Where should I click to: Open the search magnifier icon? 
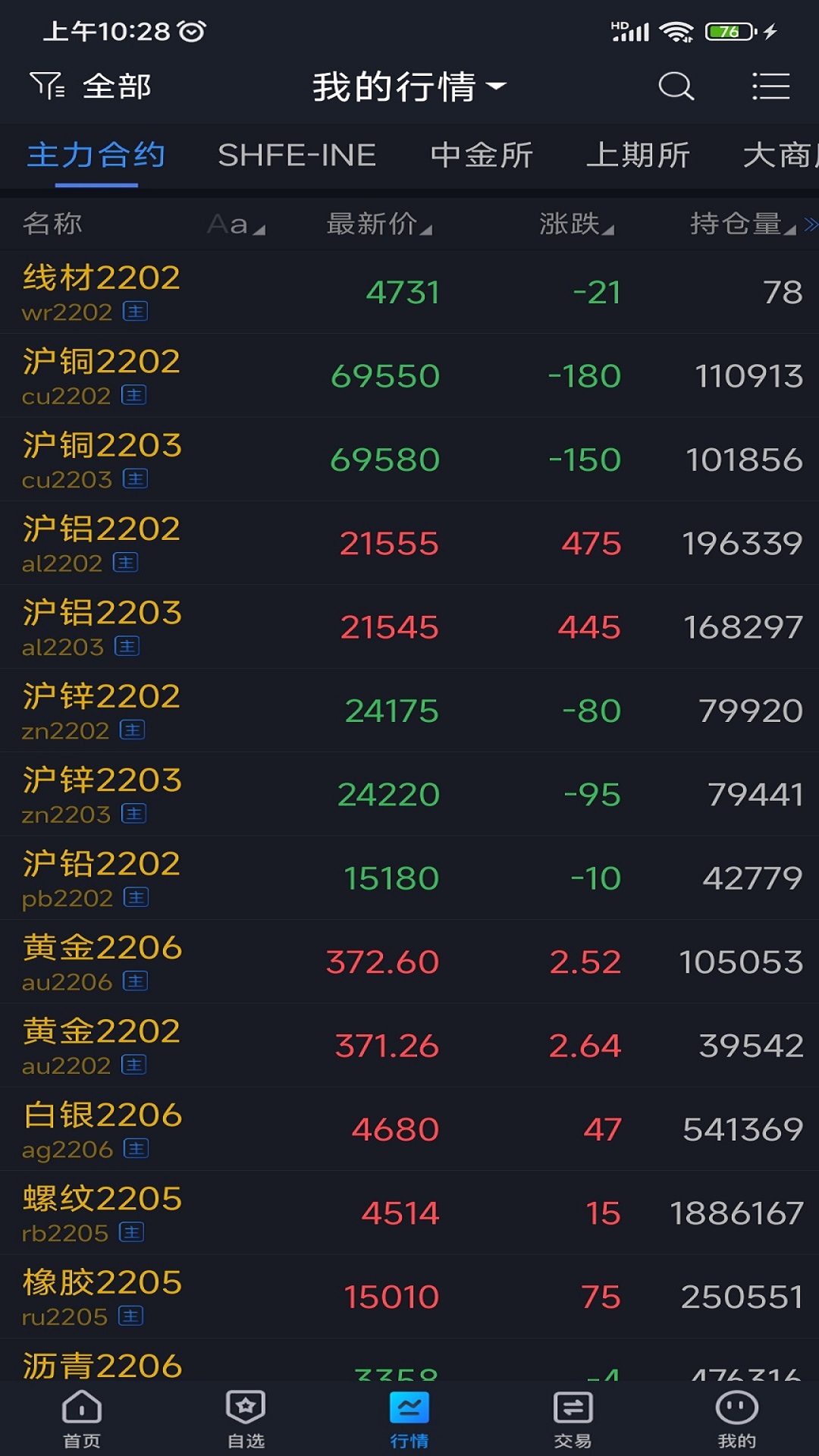[676, 86]
